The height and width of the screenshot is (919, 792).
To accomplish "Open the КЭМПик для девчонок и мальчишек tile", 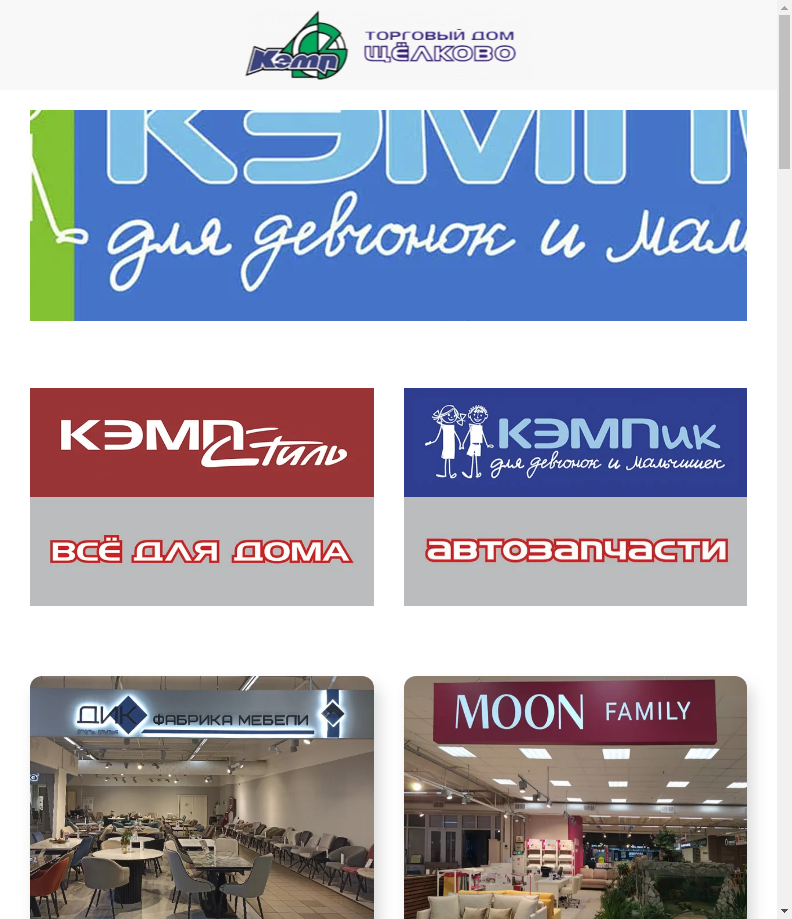I will 575,442.
